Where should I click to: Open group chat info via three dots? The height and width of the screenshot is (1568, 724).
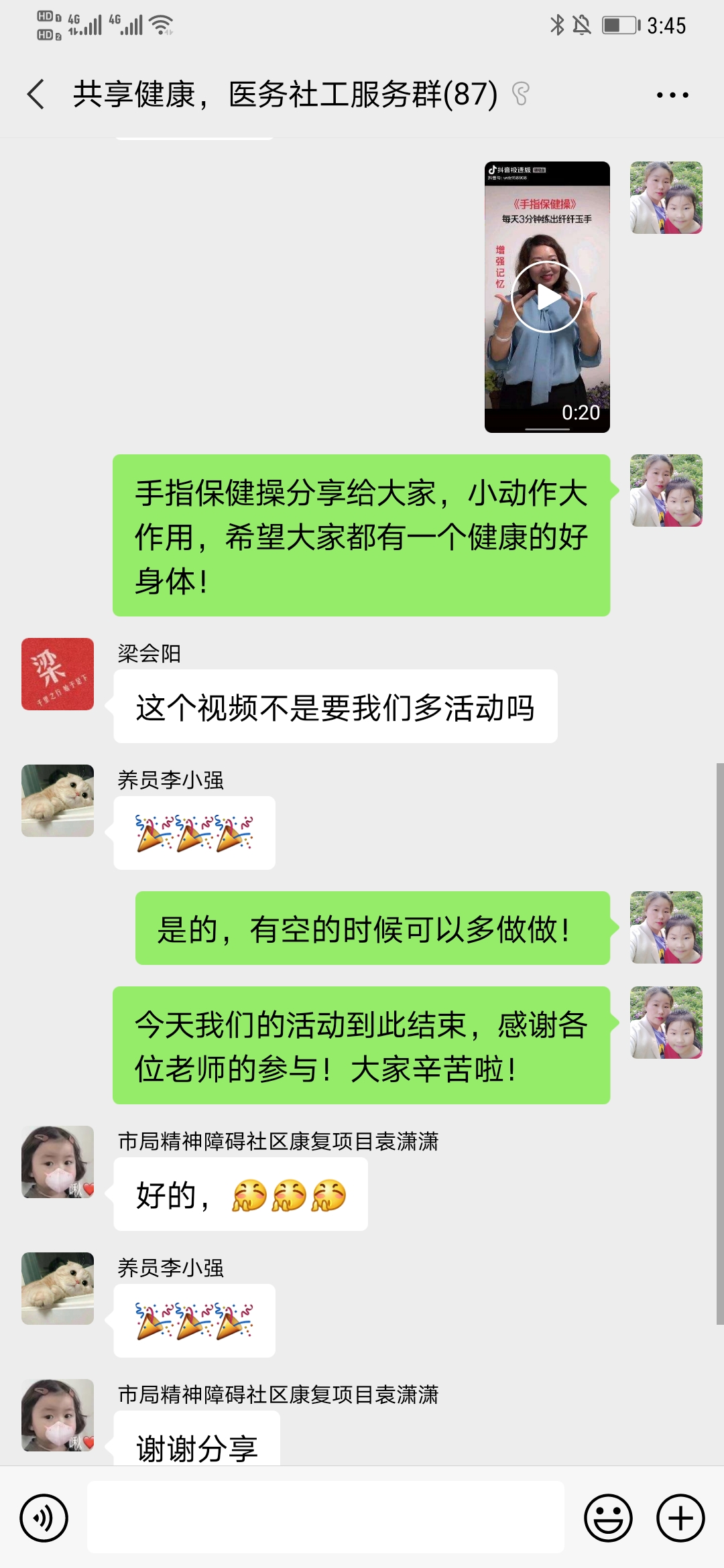tap(672, 95)
